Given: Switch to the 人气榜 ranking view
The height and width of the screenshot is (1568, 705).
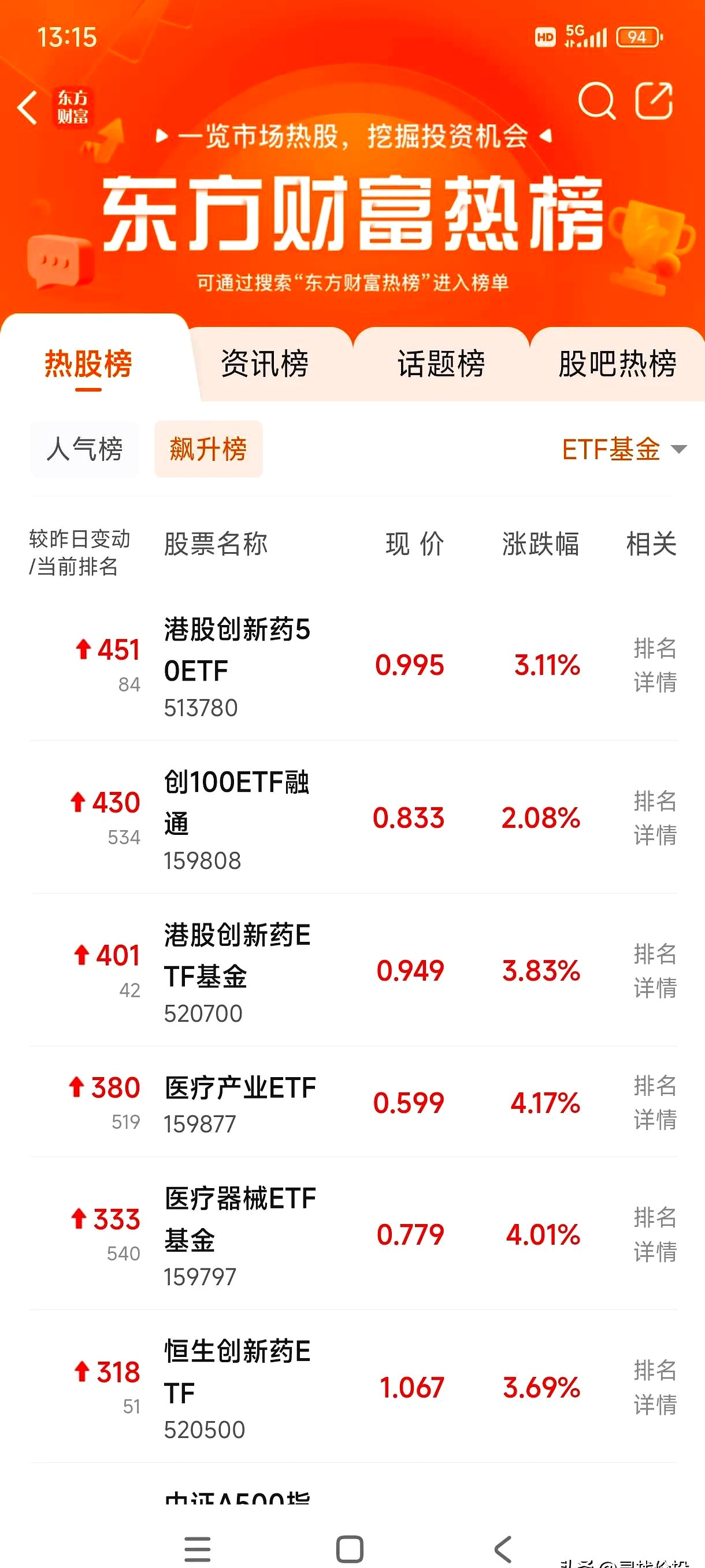Looking at the screenshot, I should [x=83, y=449].
